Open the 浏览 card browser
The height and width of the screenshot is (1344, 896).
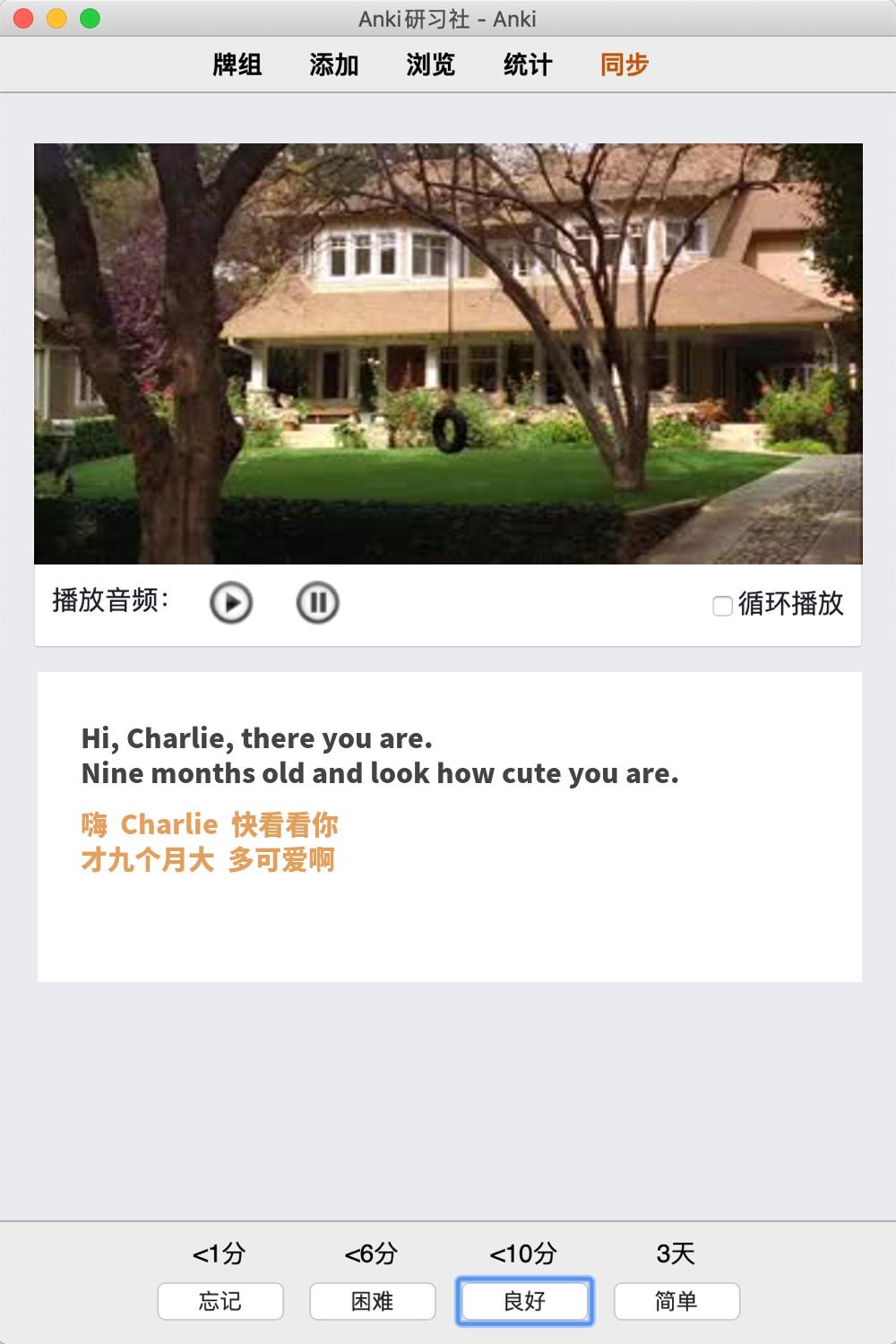point(431,65)
